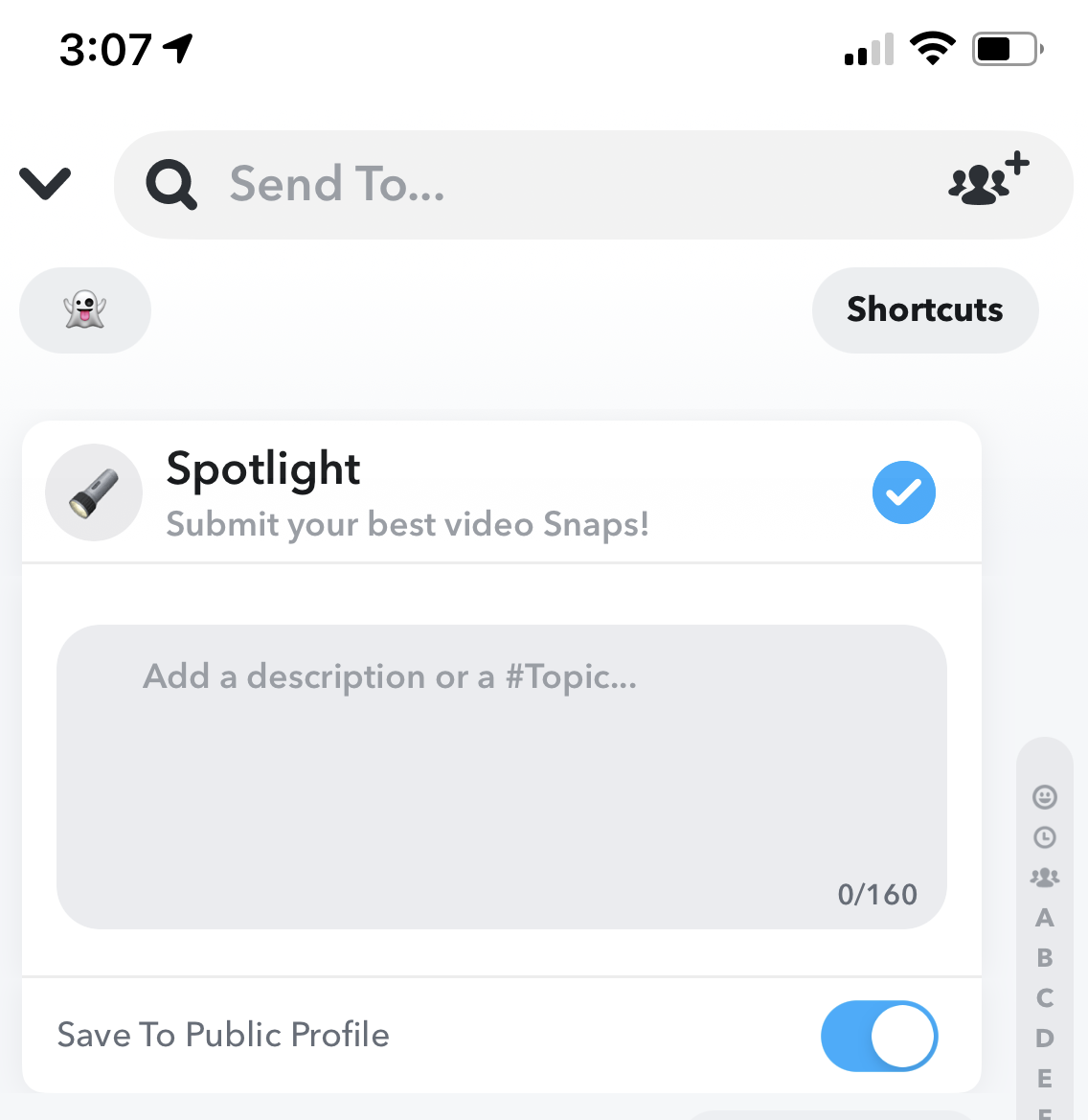Collapse the Send To screen with the chevron

coord(44,183)
